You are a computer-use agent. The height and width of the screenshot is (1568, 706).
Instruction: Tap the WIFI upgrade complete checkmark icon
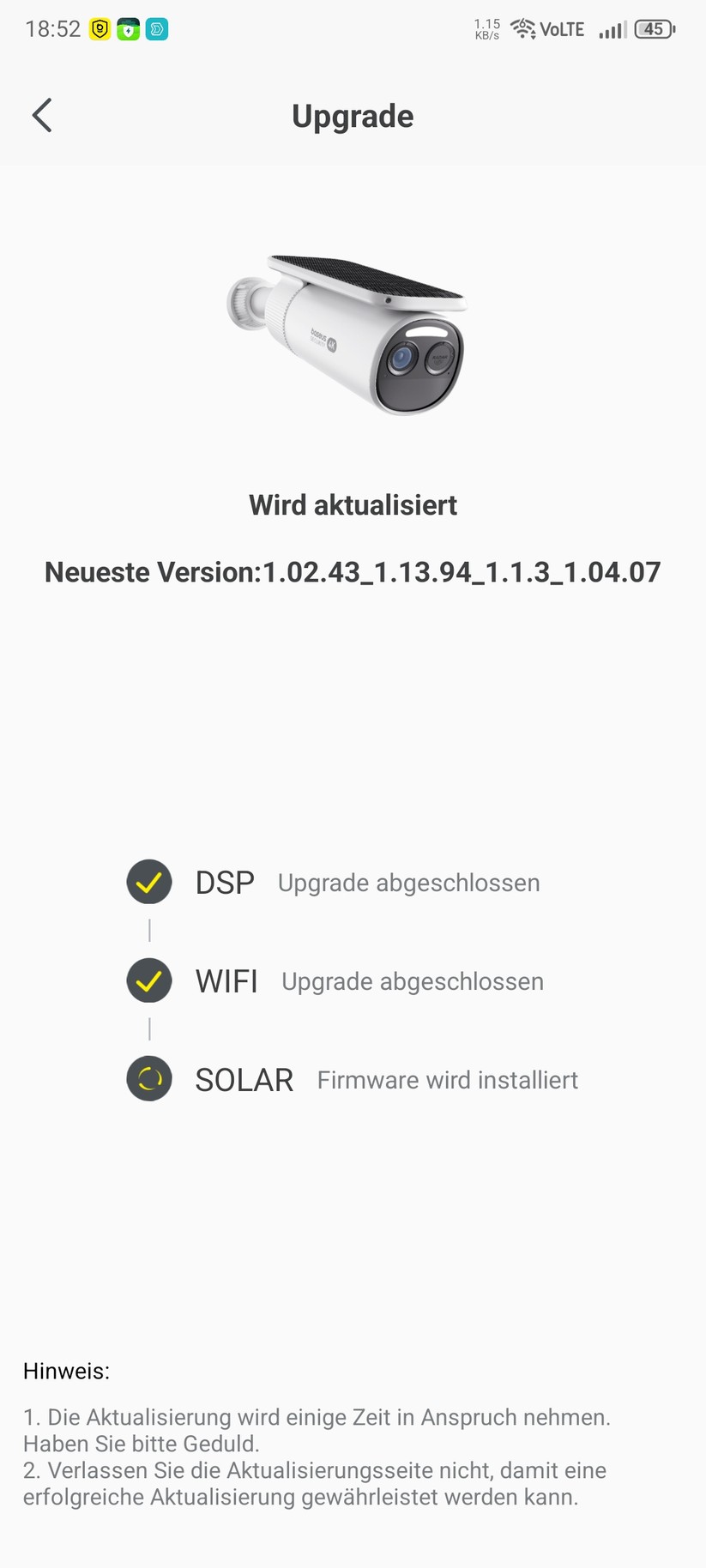tap(148, 980)
